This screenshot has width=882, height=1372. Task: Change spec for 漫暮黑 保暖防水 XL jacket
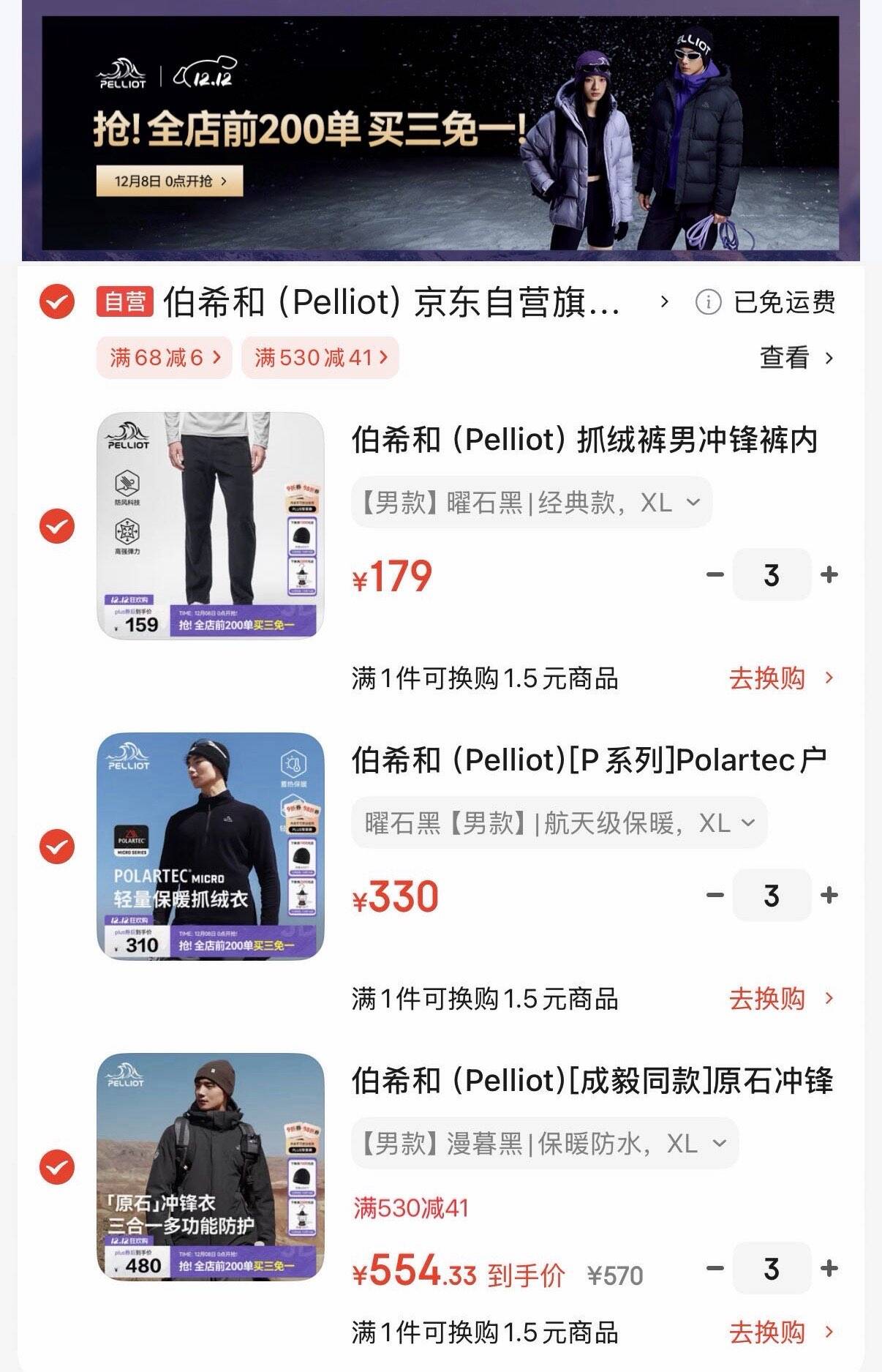(x=545, y=1144)
